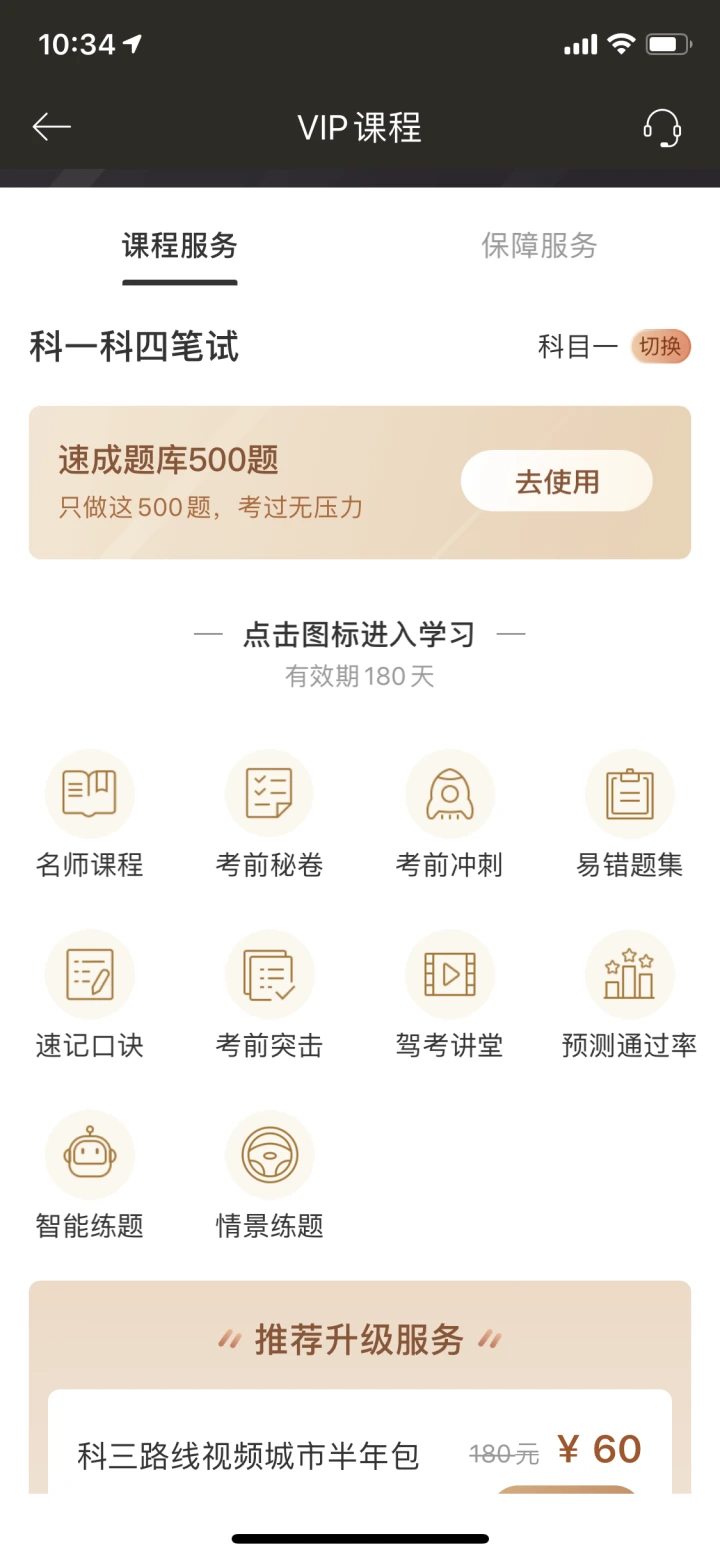The height and width of the screenshot is (1559, 720).
Task: Select the 课程服务 tab
Action: pyautogui.click(x=180, y=246)
